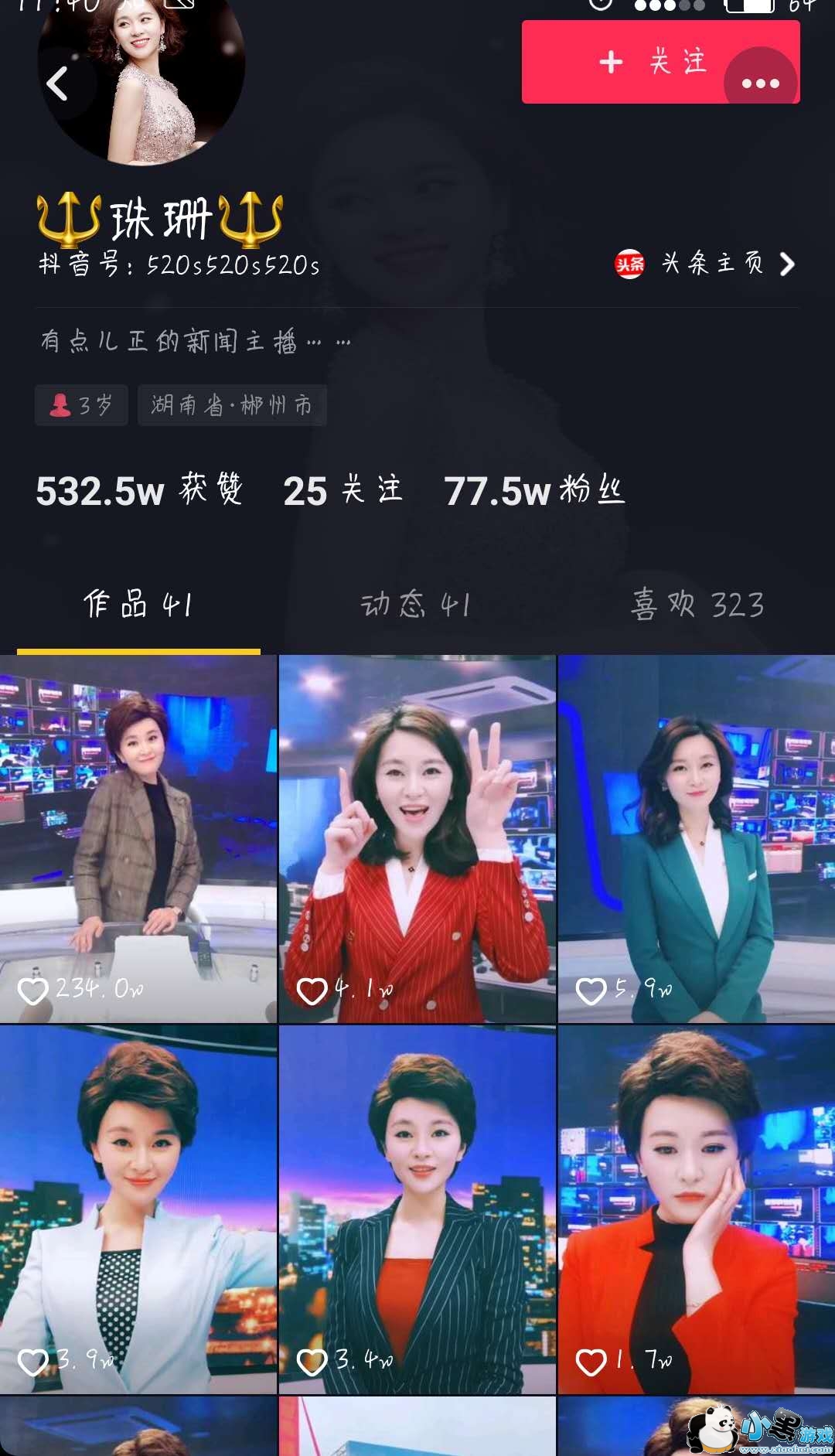View the 25 关注 following list
The height and width of the screenshot is (1456, 835).
[343, 491]
